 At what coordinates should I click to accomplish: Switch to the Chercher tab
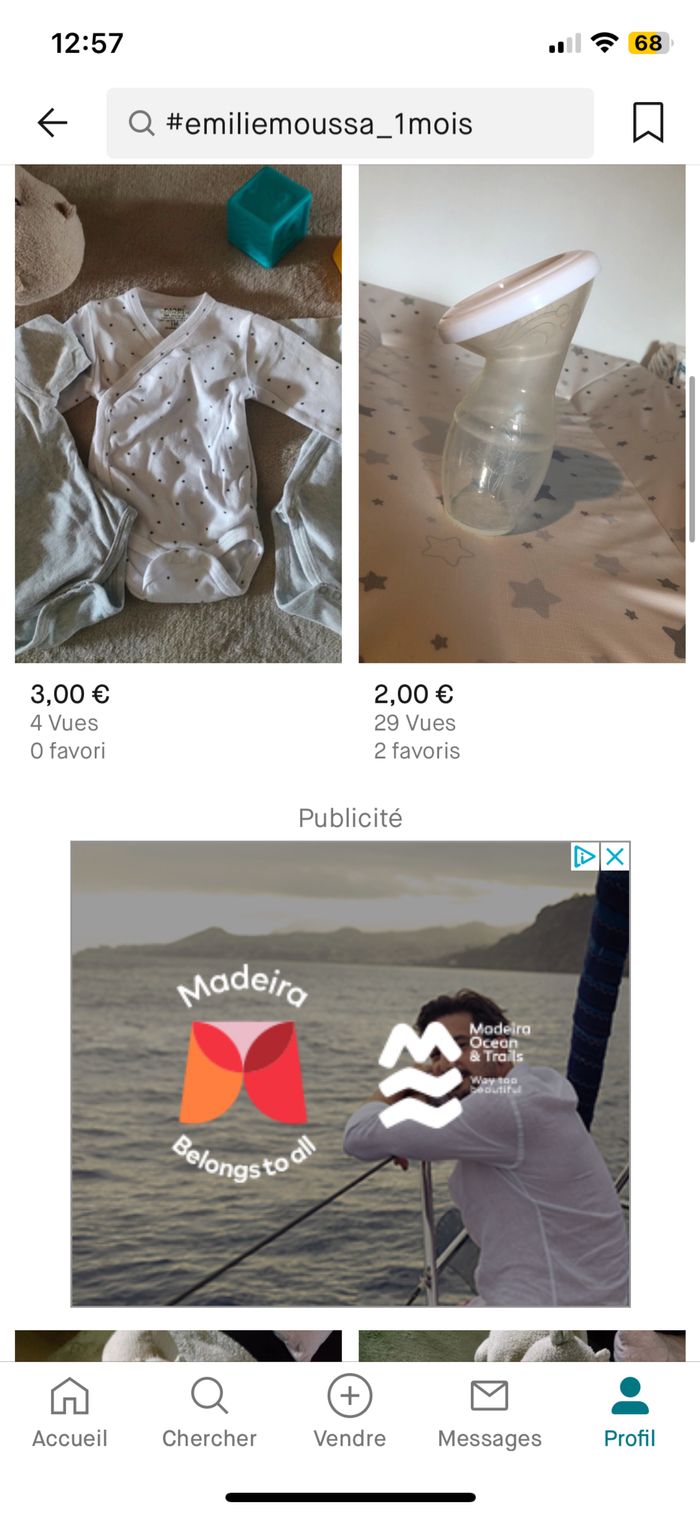coord(209,1411)
